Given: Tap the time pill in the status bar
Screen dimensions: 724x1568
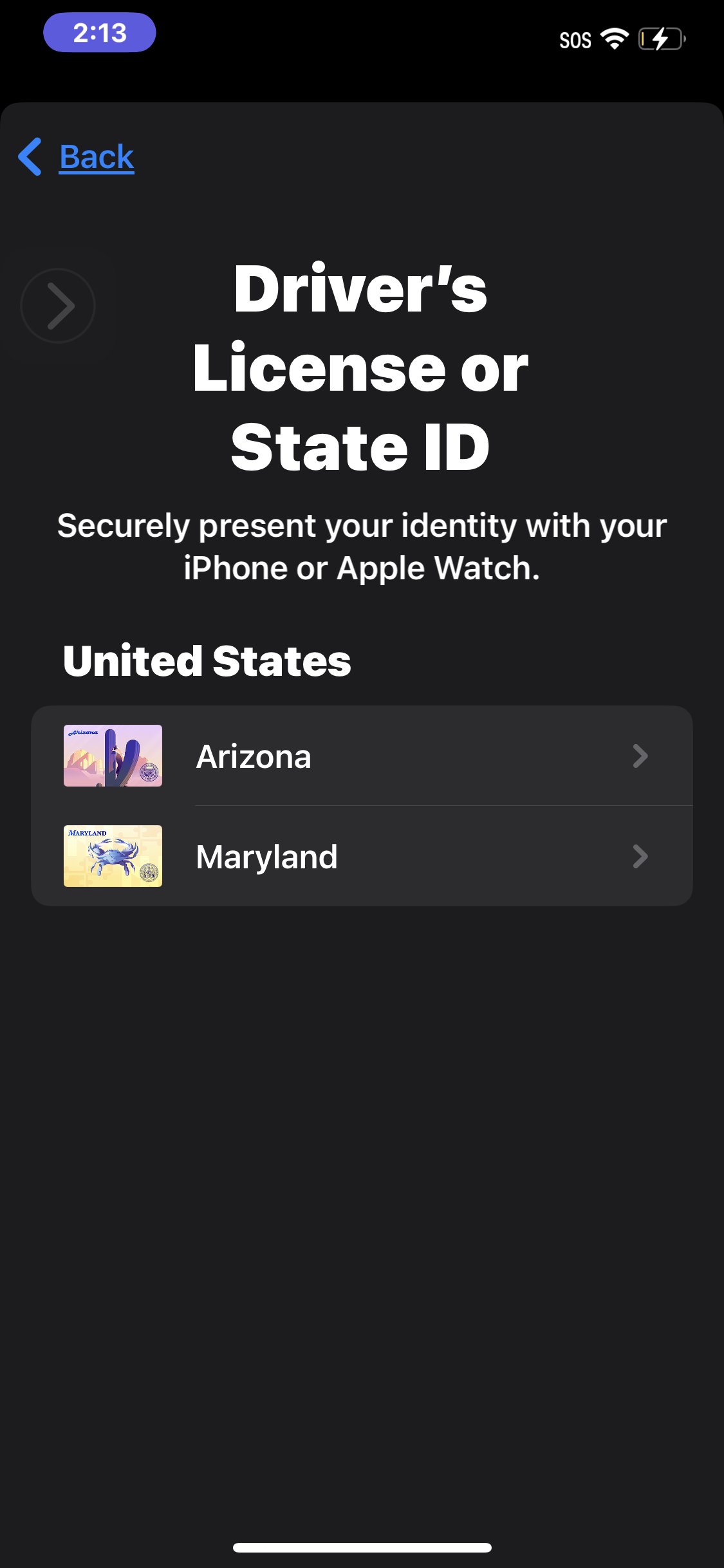Looking at the screenshot, I should 99,32.
